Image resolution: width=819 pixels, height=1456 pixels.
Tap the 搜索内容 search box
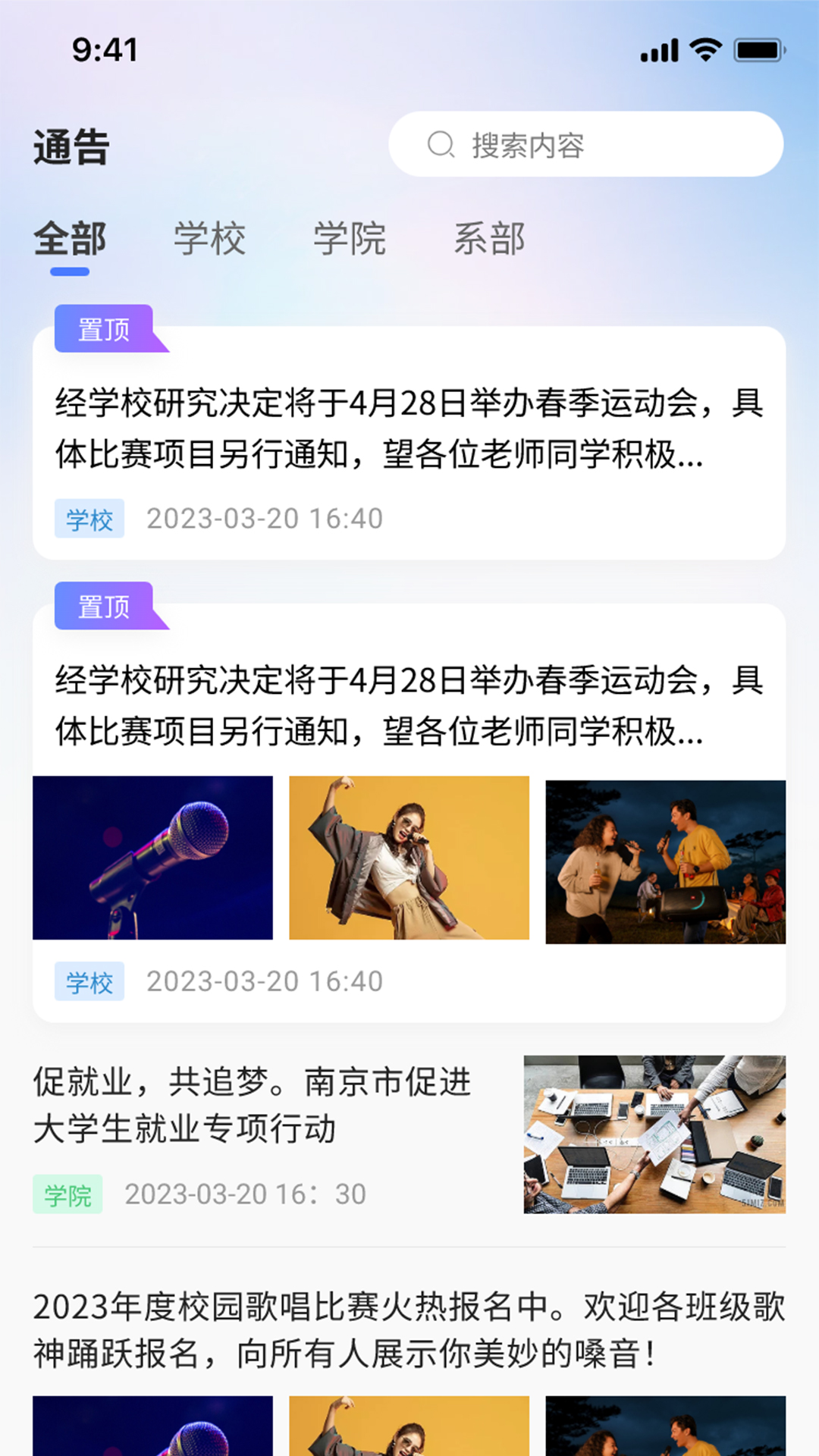pyautogui.click(x=585, y=145)
